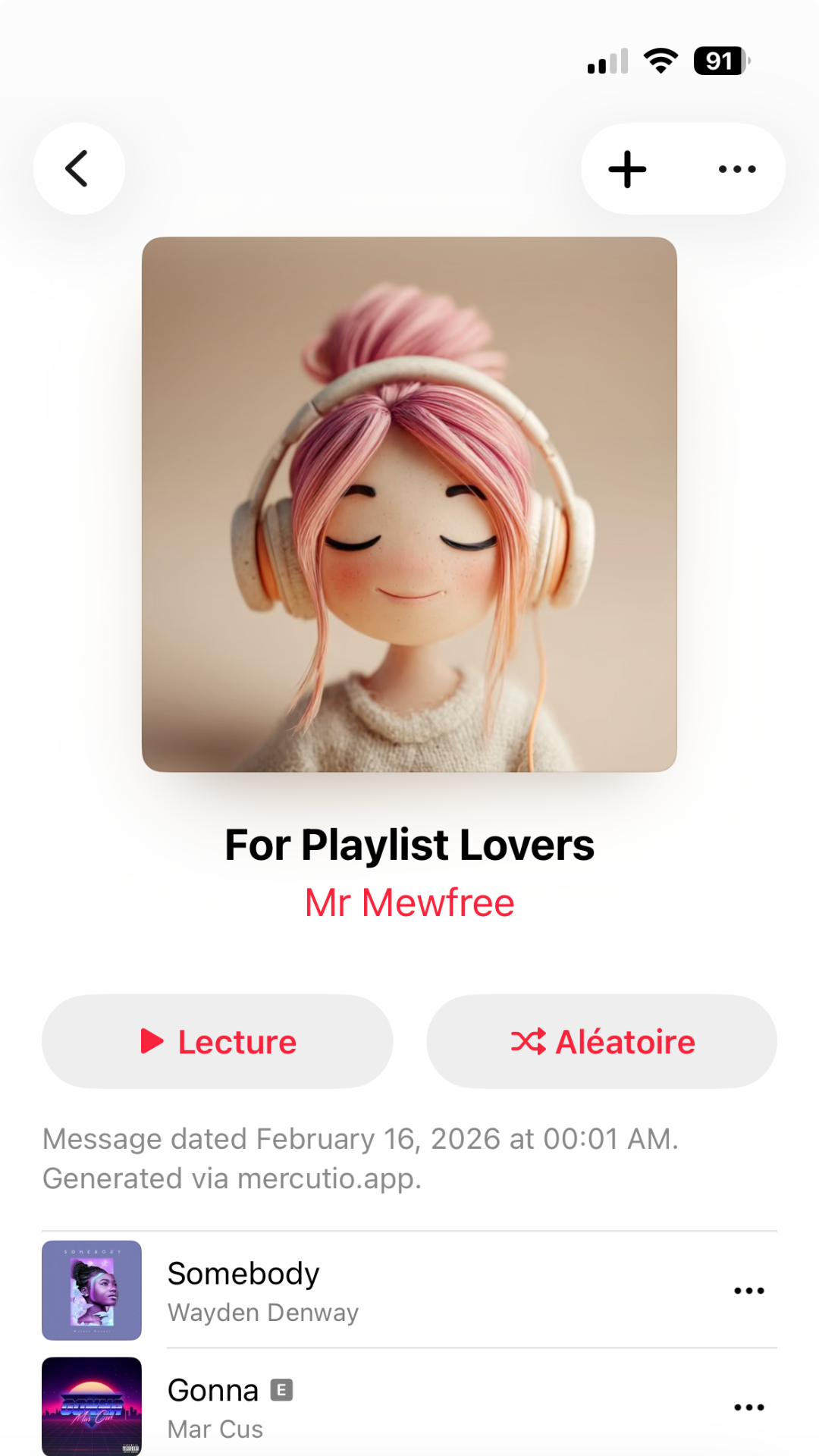Select the Somebody track row
The height and width of the screenshot is (1456, 819).
point(379,1290)
